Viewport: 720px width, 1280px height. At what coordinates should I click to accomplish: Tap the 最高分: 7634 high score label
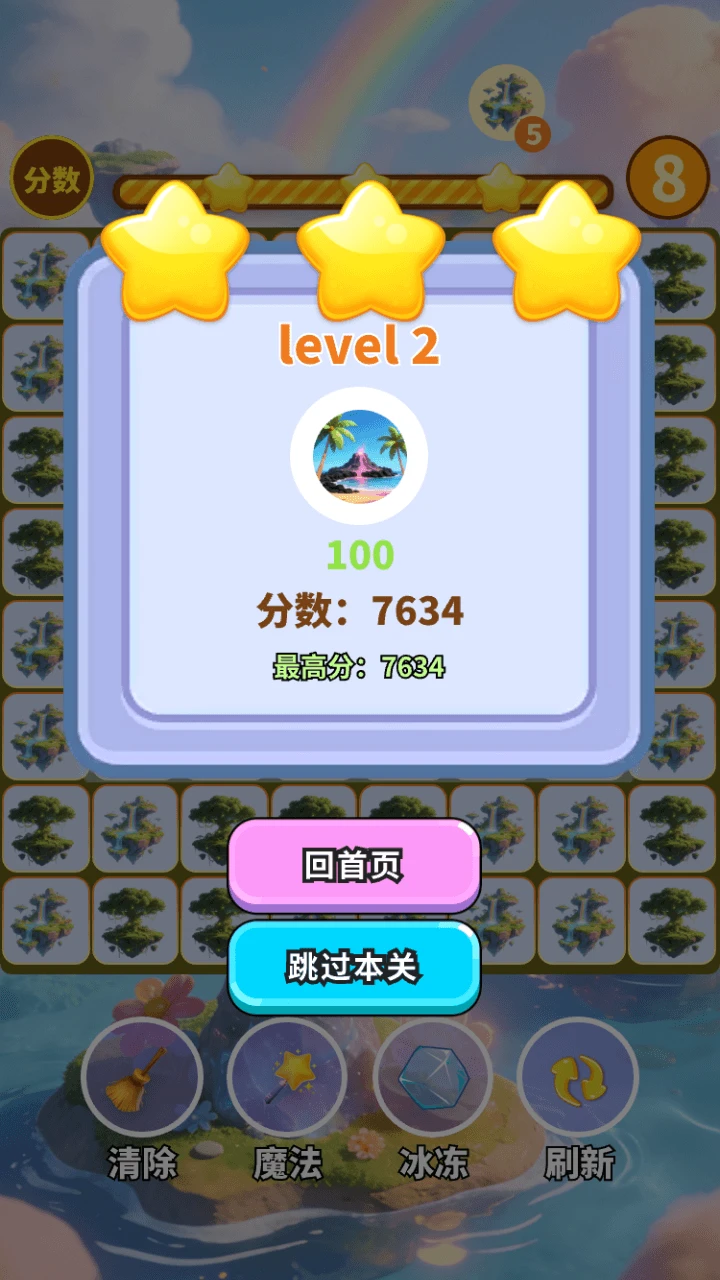click(x=360, y=666)
